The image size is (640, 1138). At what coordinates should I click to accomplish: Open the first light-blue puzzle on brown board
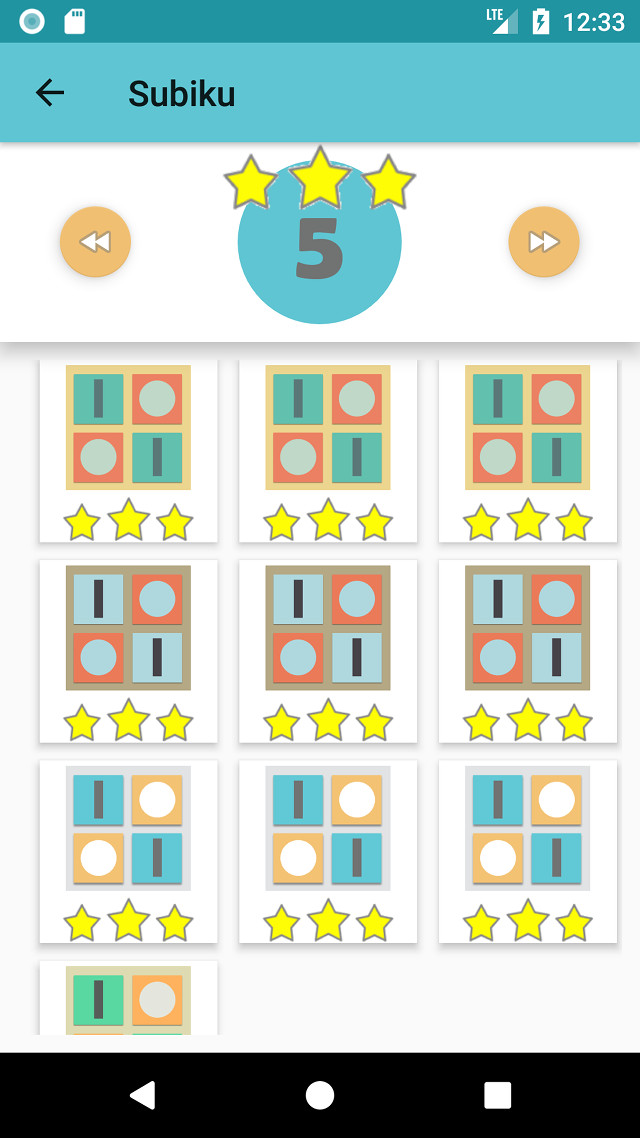pyautogui.click(x=128, y=628)
